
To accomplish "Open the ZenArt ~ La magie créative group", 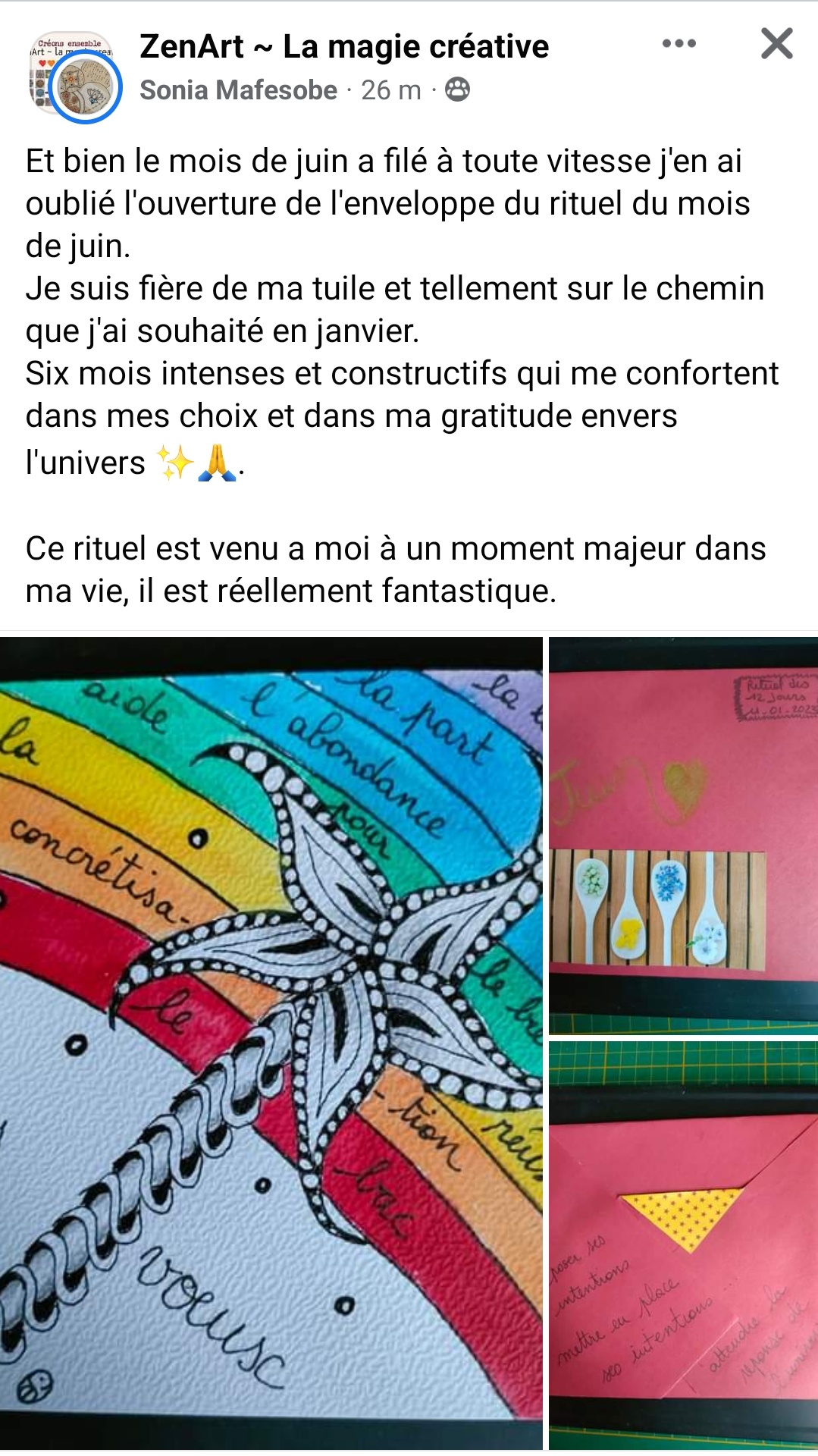I will (344, 47).
